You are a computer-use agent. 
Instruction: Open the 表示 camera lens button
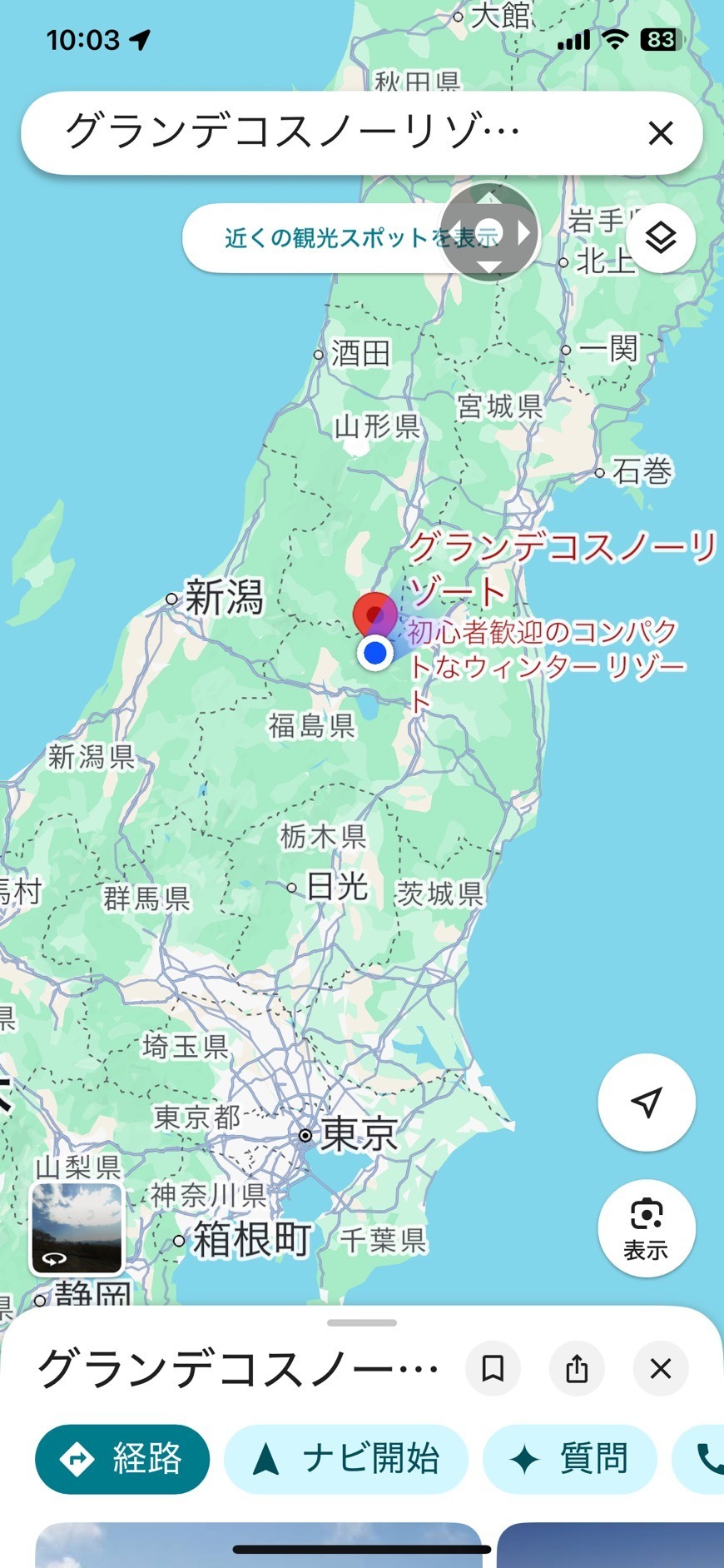[x=647, y=1228]
